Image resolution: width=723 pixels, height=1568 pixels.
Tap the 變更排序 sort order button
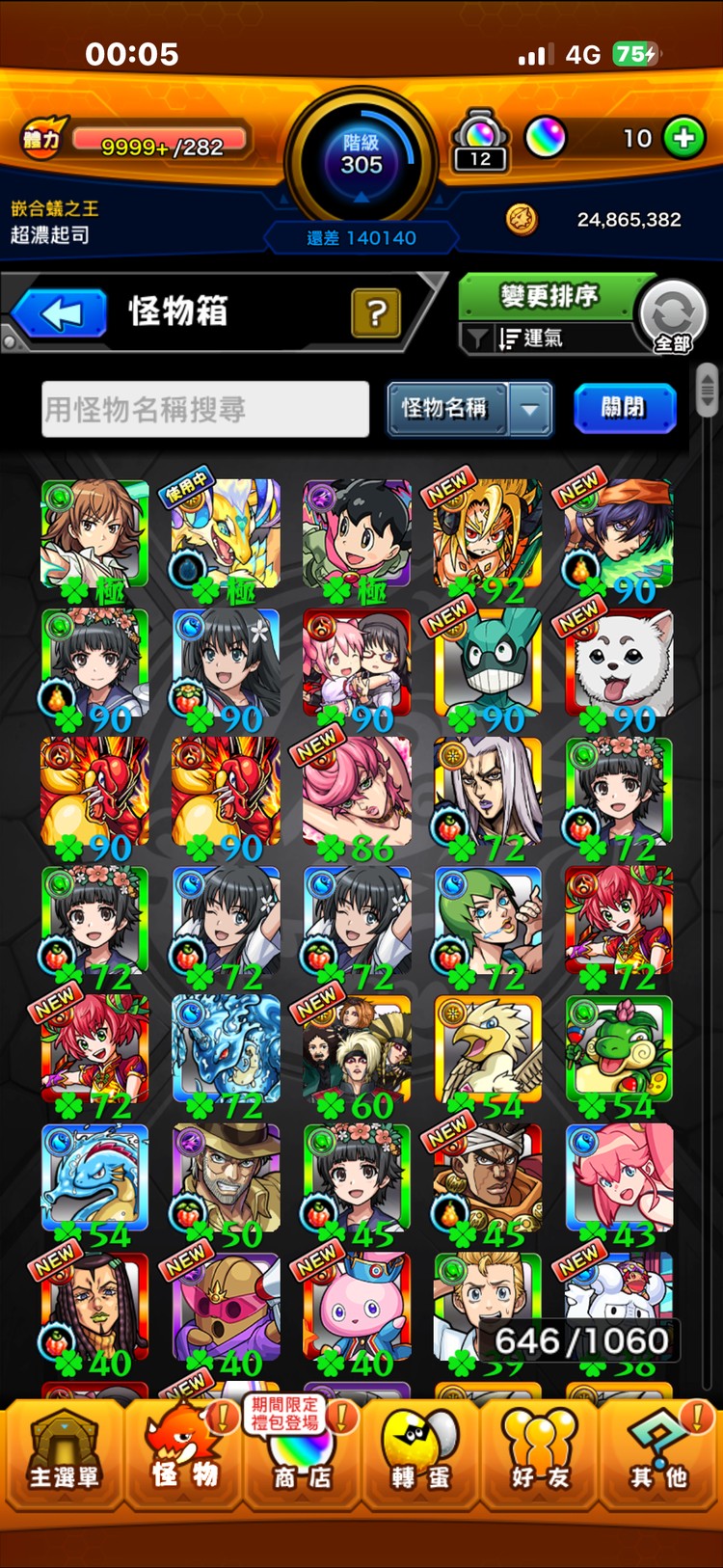tap(549, 296)
